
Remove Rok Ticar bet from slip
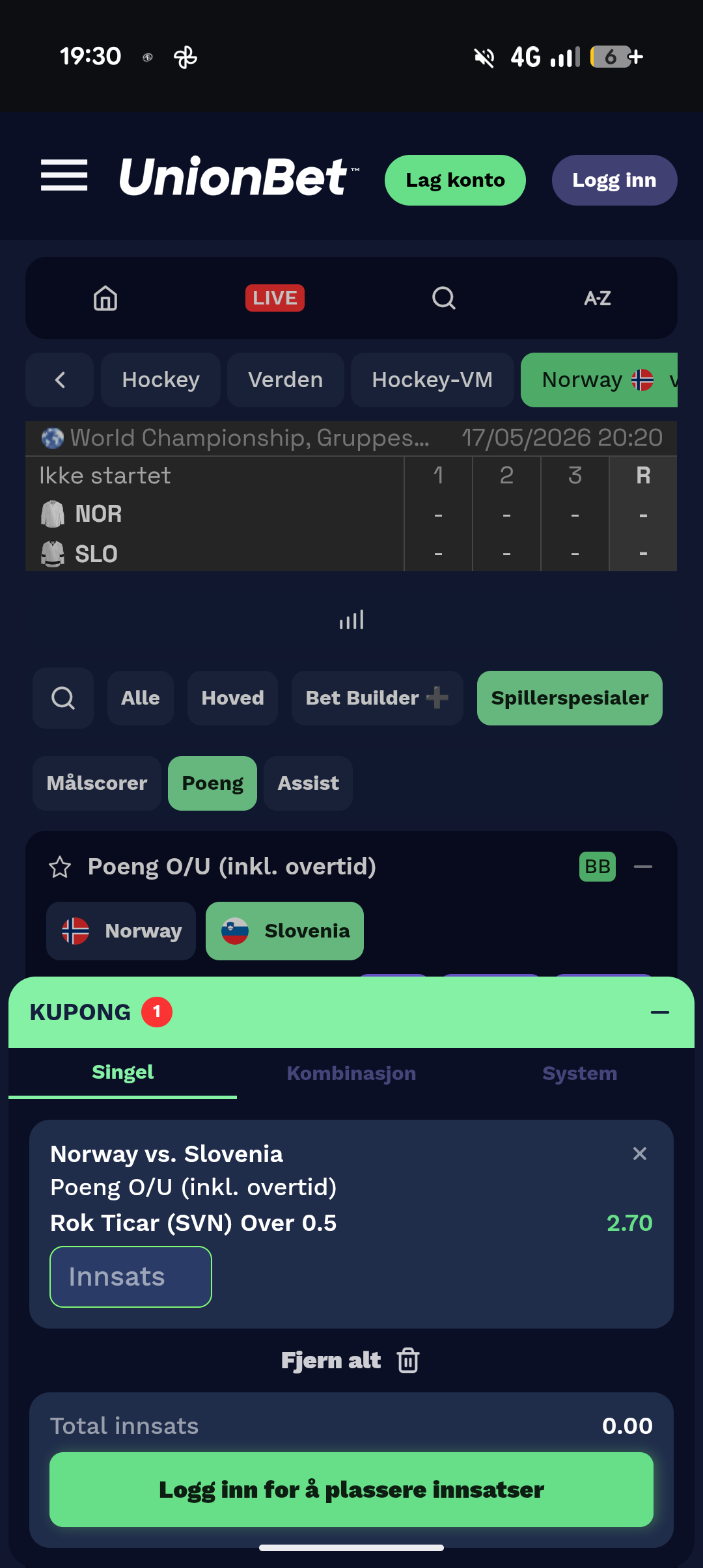[640, 1154]
